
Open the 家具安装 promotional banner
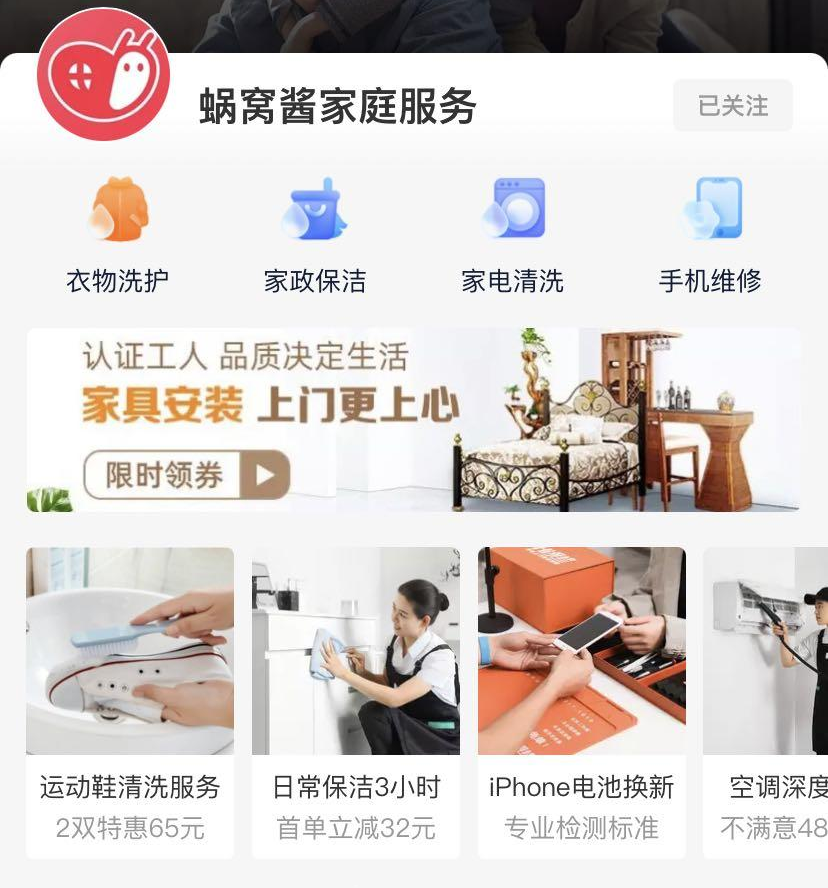click(413, 420)
